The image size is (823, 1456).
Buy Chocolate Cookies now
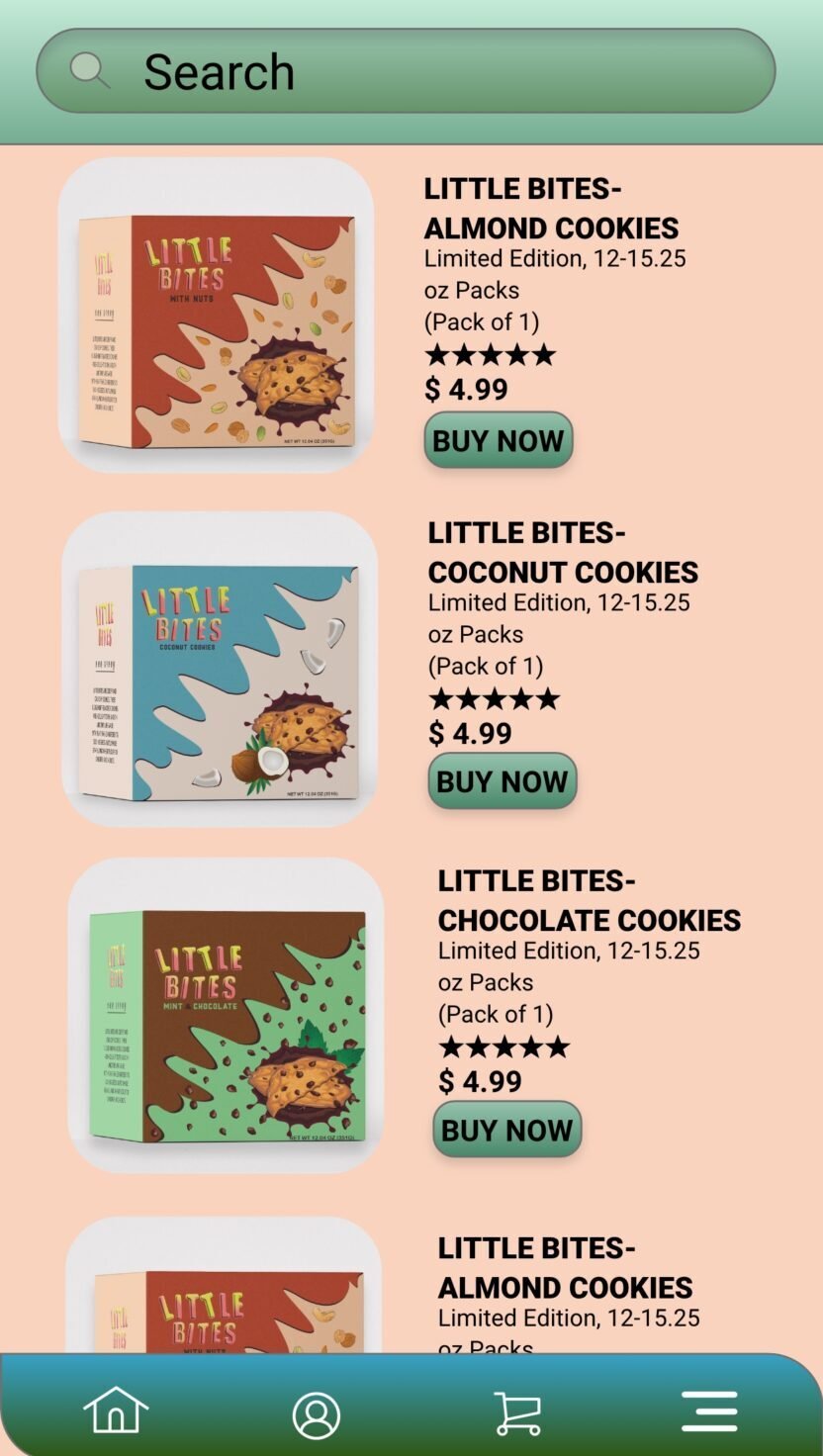point(506,1130)
